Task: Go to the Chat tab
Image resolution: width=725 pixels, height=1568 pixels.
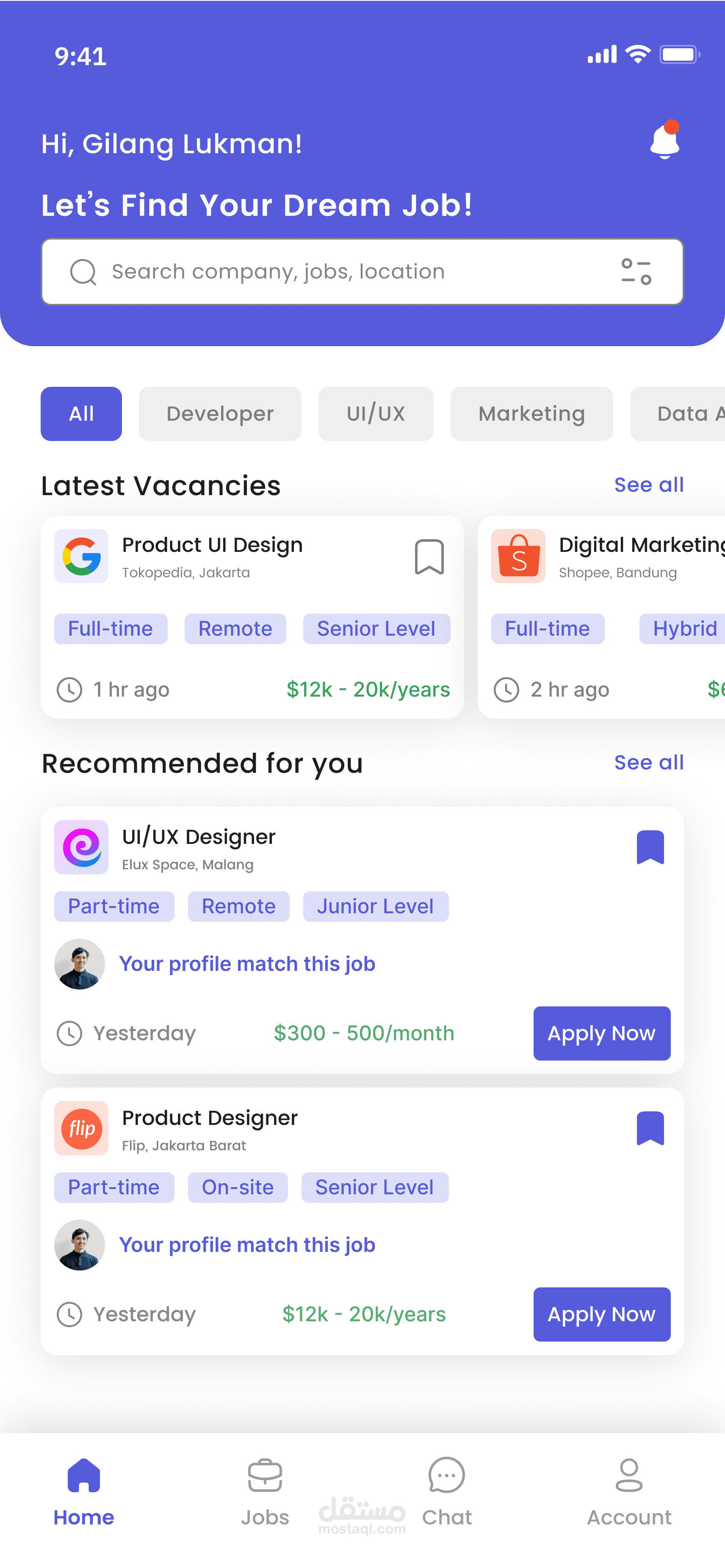Action: (447, 1493)
